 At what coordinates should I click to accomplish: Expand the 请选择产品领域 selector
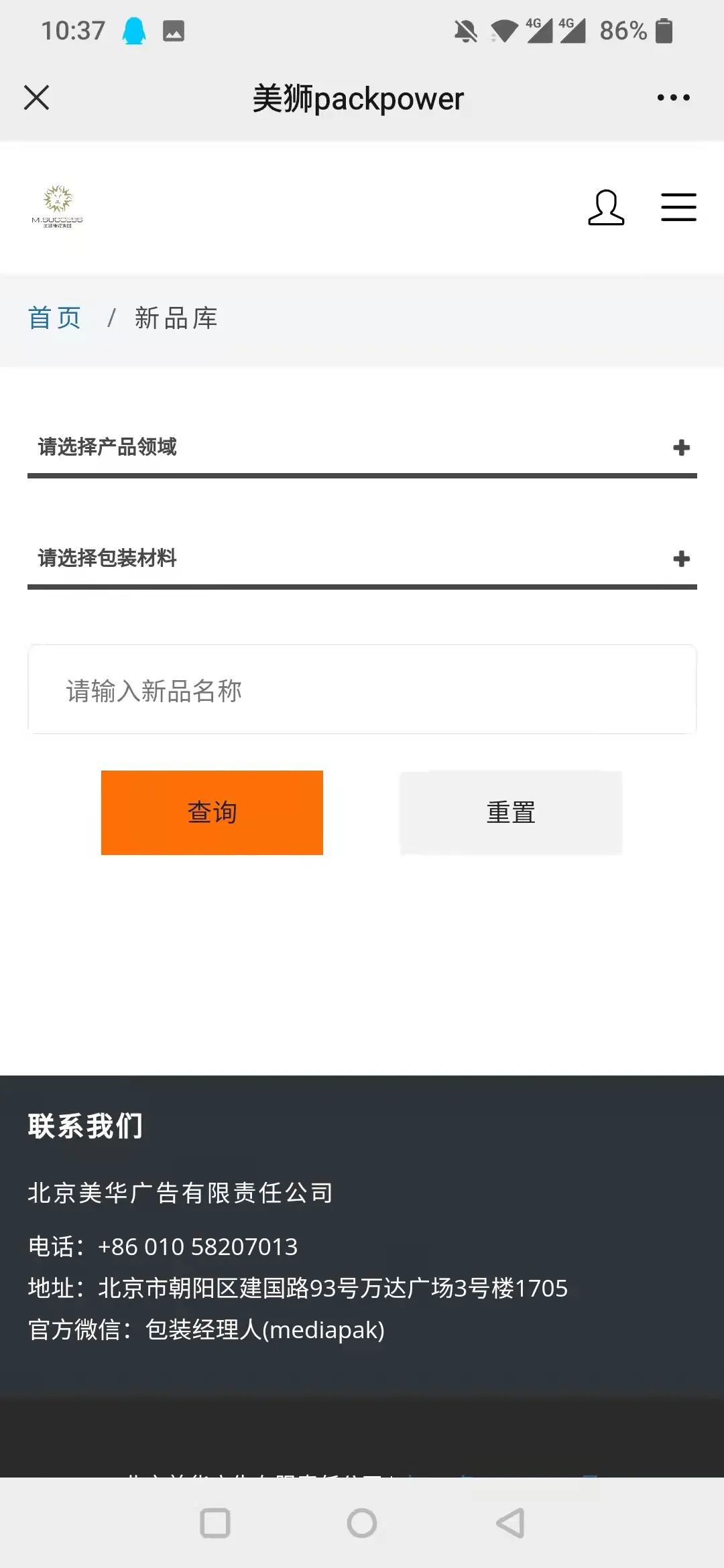[x=362, y=448]
